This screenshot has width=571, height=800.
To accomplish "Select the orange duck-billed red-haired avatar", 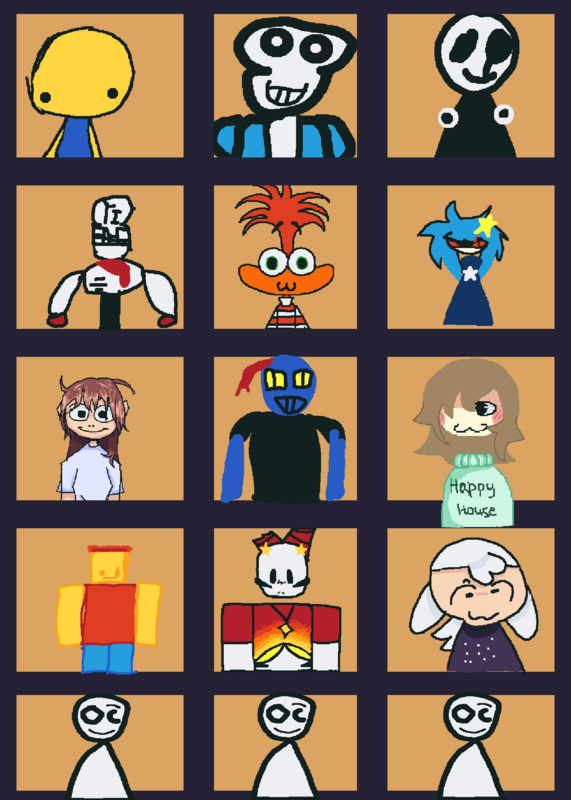I will pos(285,257).
